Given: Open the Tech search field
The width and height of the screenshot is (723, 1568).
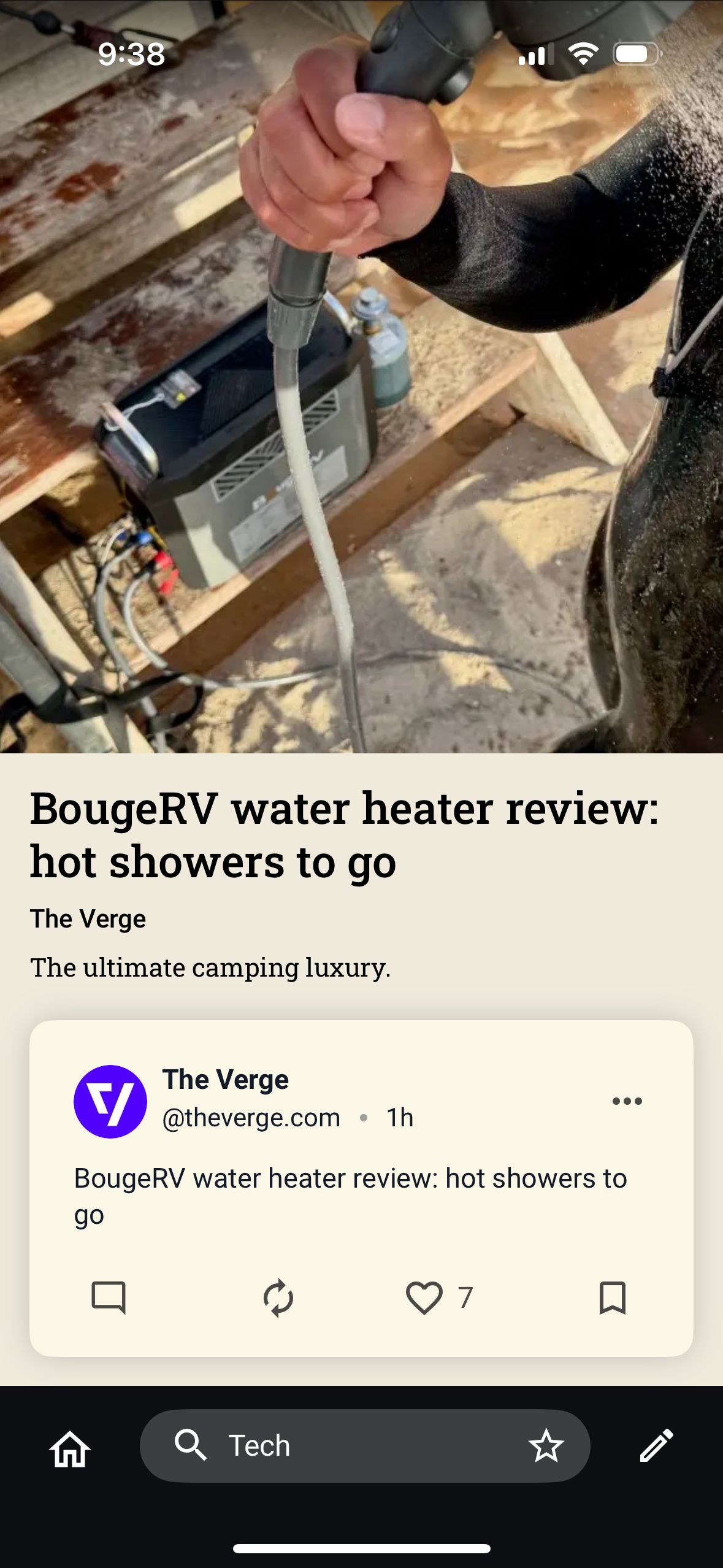Looking at the screenshot, I should tap(343, 1445).
